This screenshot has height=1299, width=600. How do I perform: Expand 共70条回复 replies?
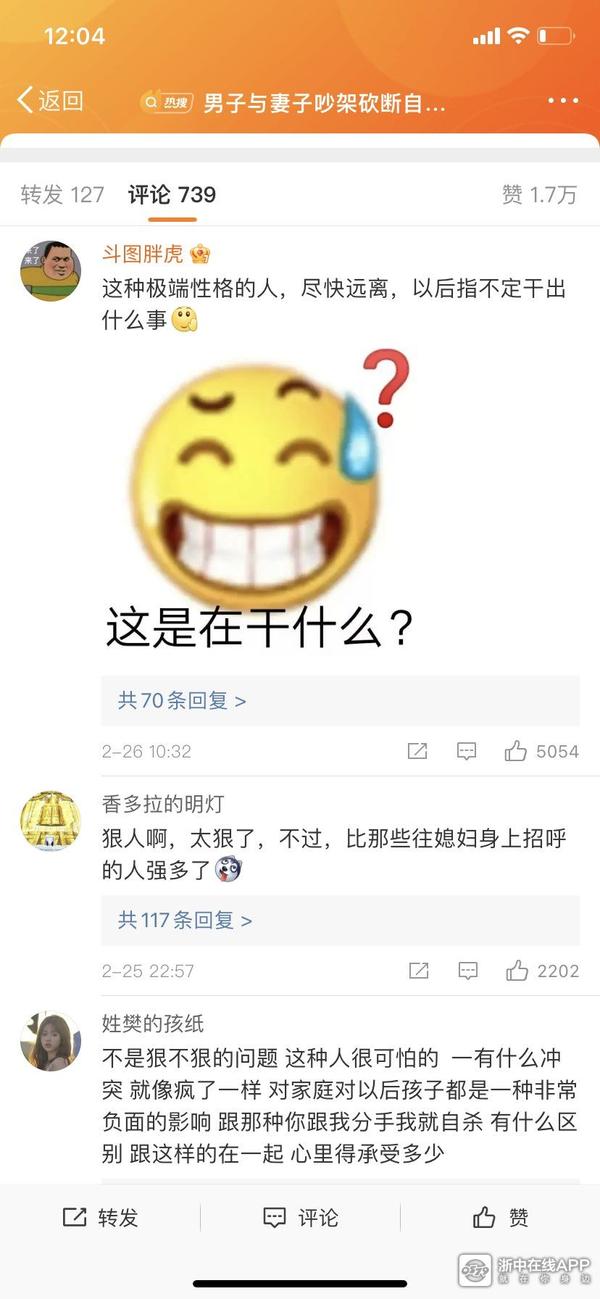[182, 701]
